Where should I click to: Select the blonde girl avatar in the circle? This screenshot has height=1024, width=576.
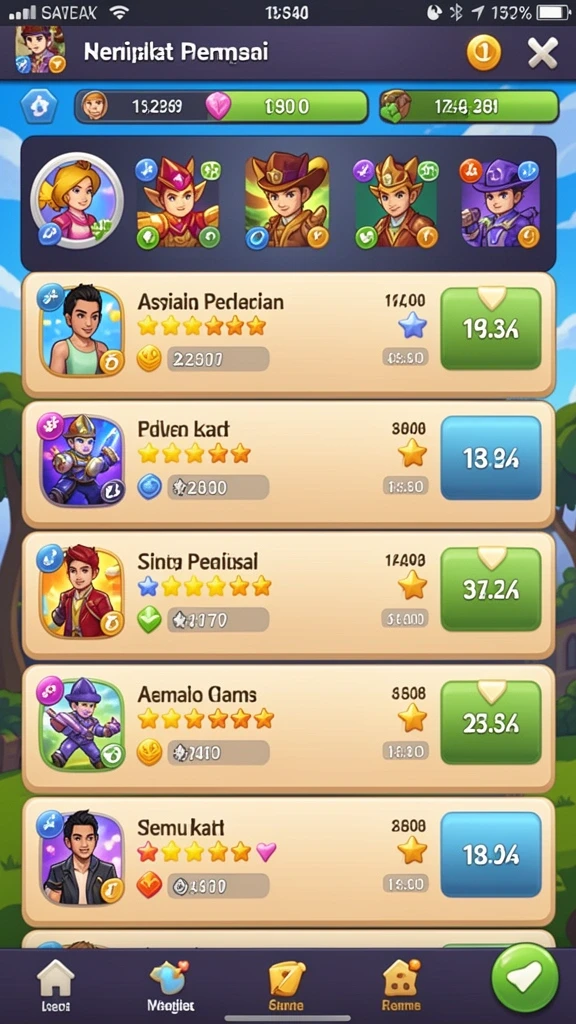click(x=76, y=202)
